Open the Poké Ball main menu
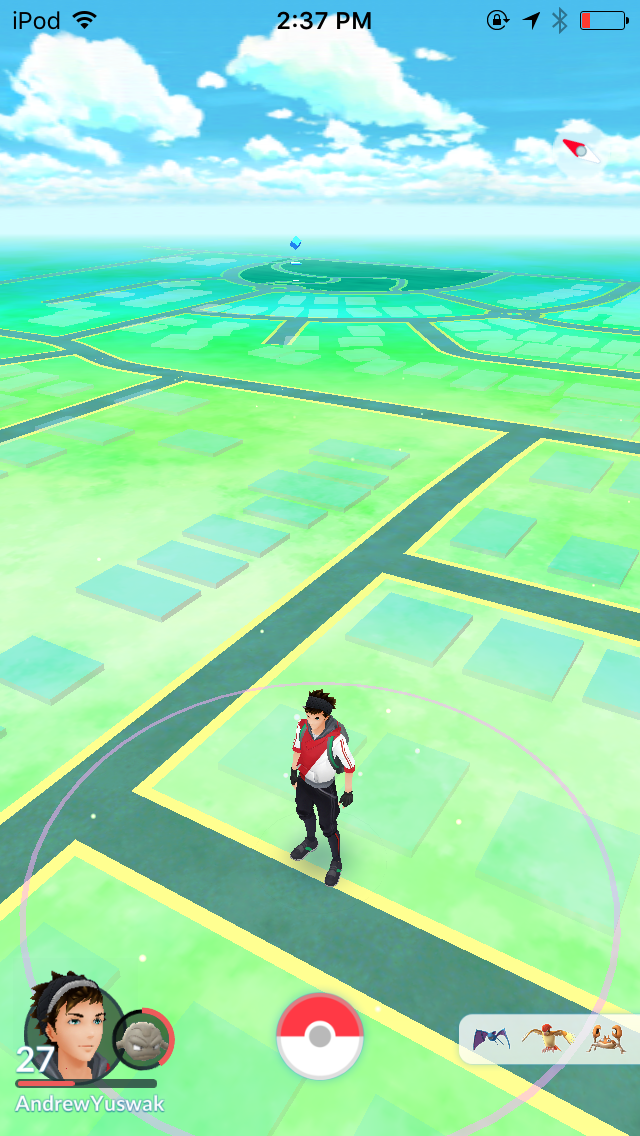The image size is (640, 1136). [320, 1037]
